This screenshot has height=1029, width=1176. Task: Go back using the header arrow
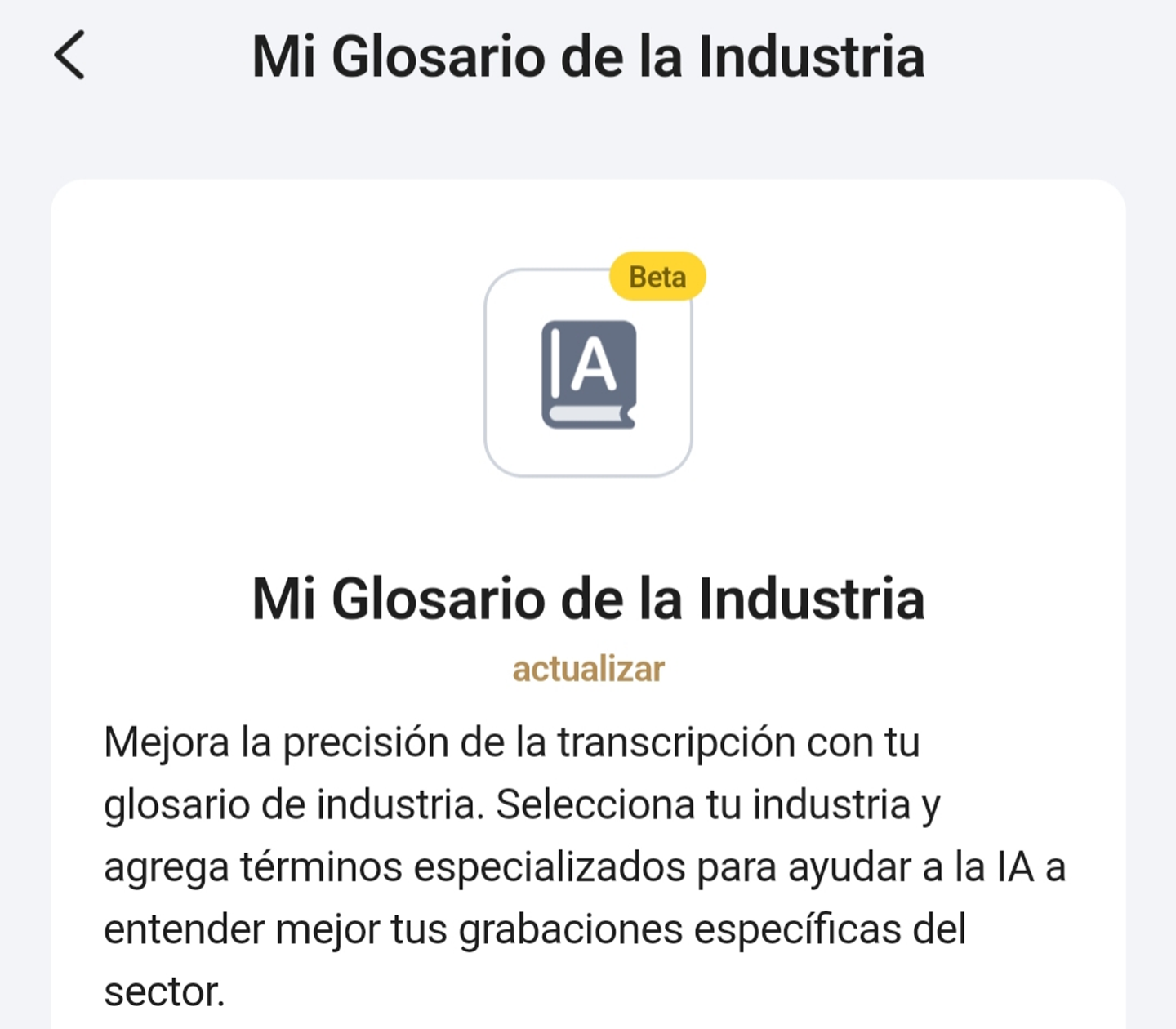tap(70, 56)
